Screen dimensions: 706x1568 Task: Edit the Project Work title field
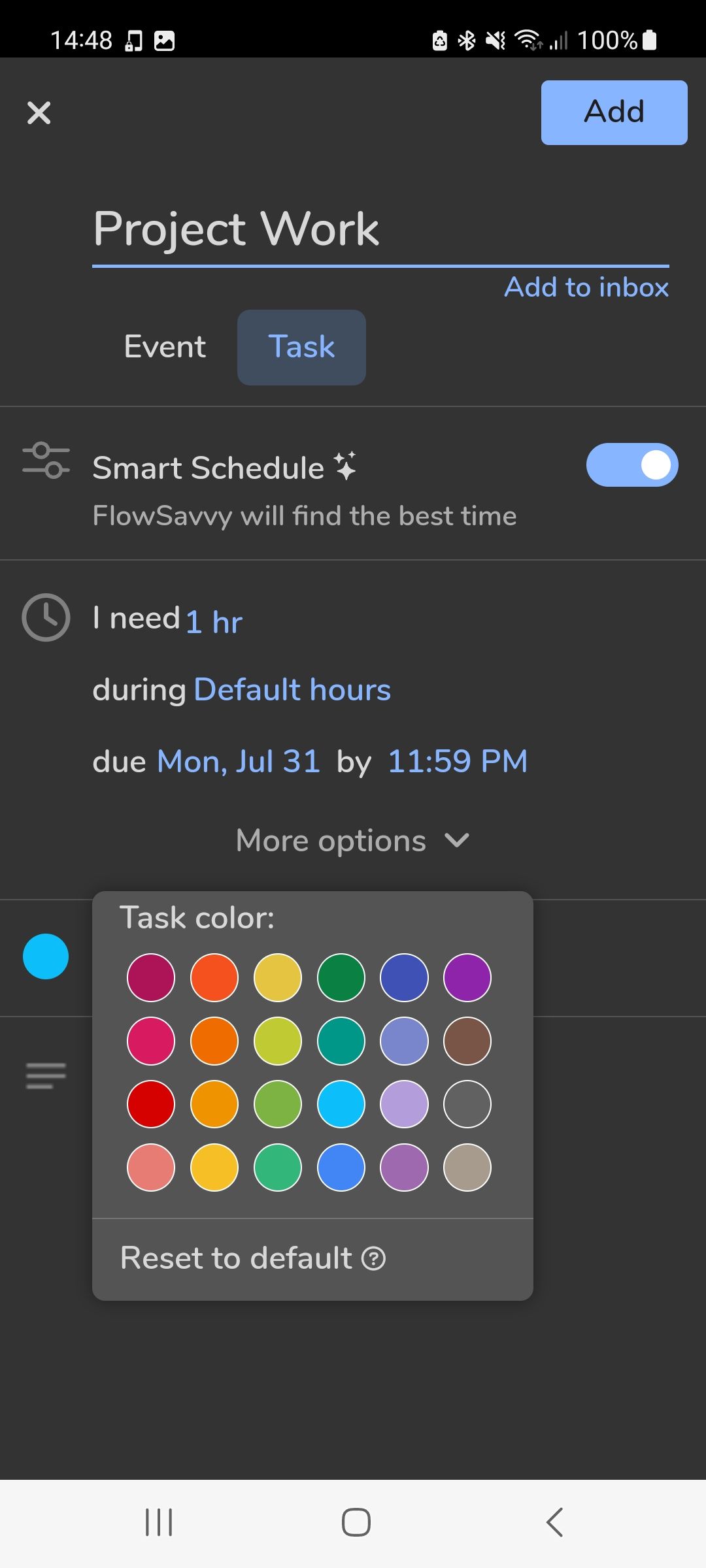pos(379,229)
